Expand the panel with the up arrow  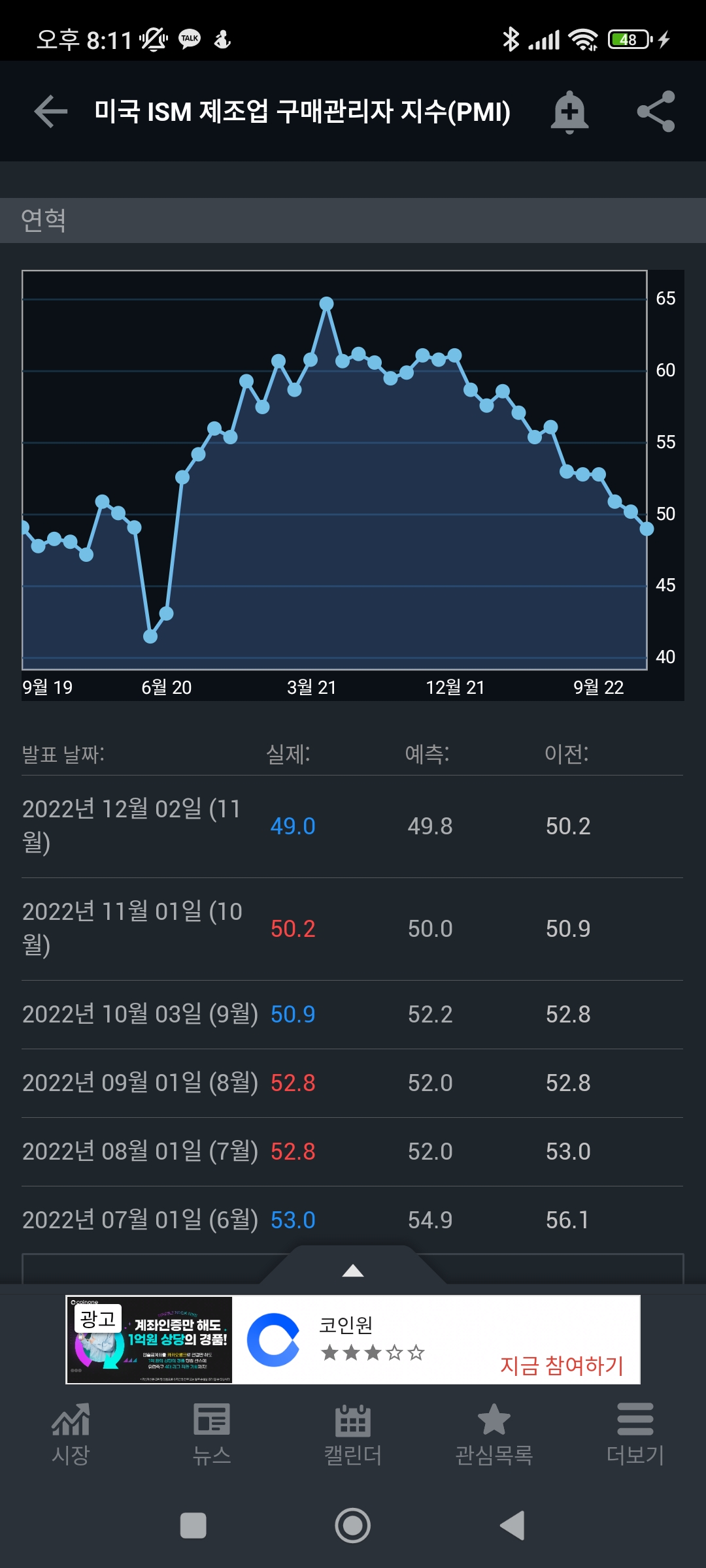click(x=353, y=1270)
